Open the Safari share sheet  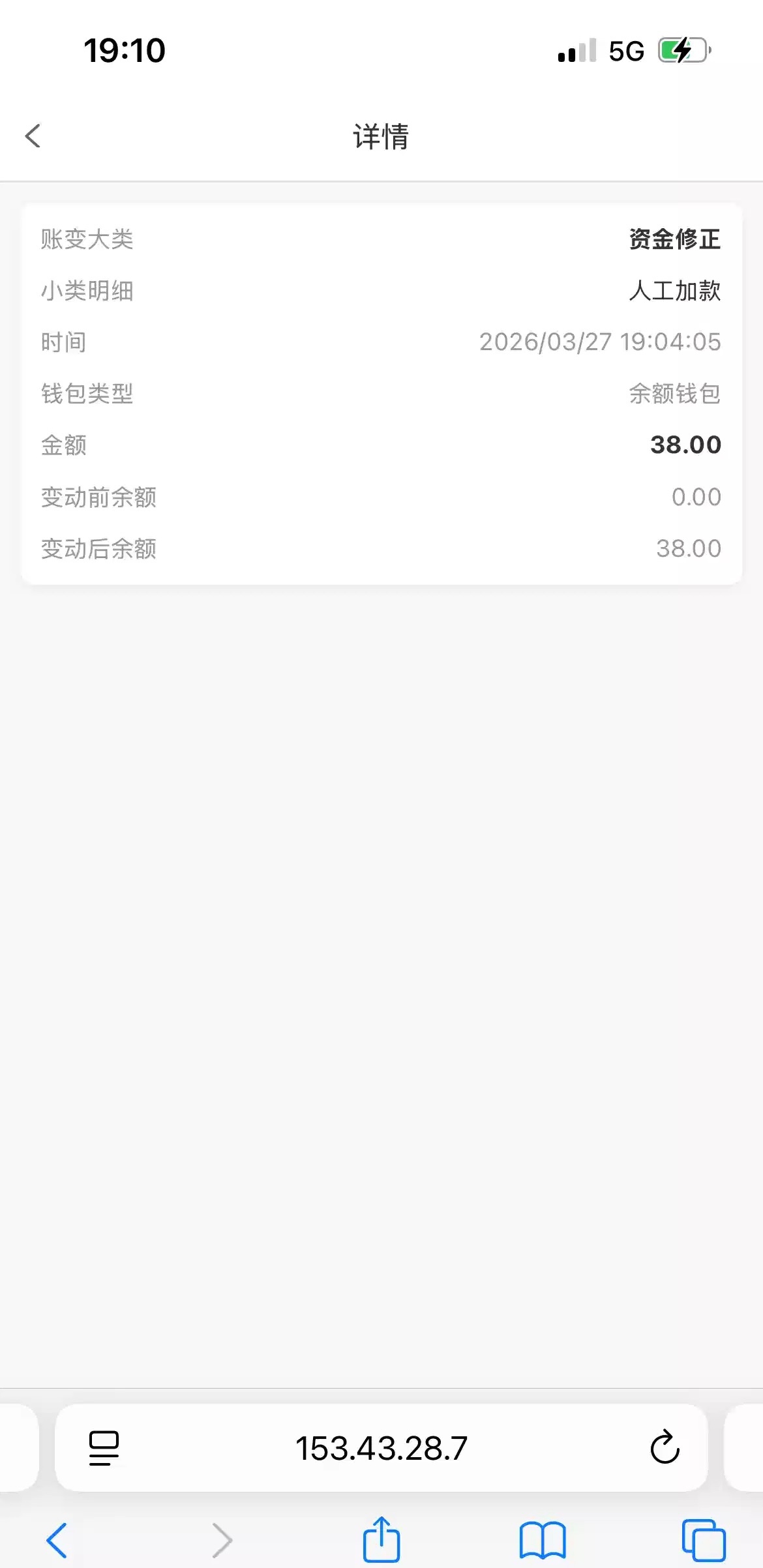point(381,1539)
